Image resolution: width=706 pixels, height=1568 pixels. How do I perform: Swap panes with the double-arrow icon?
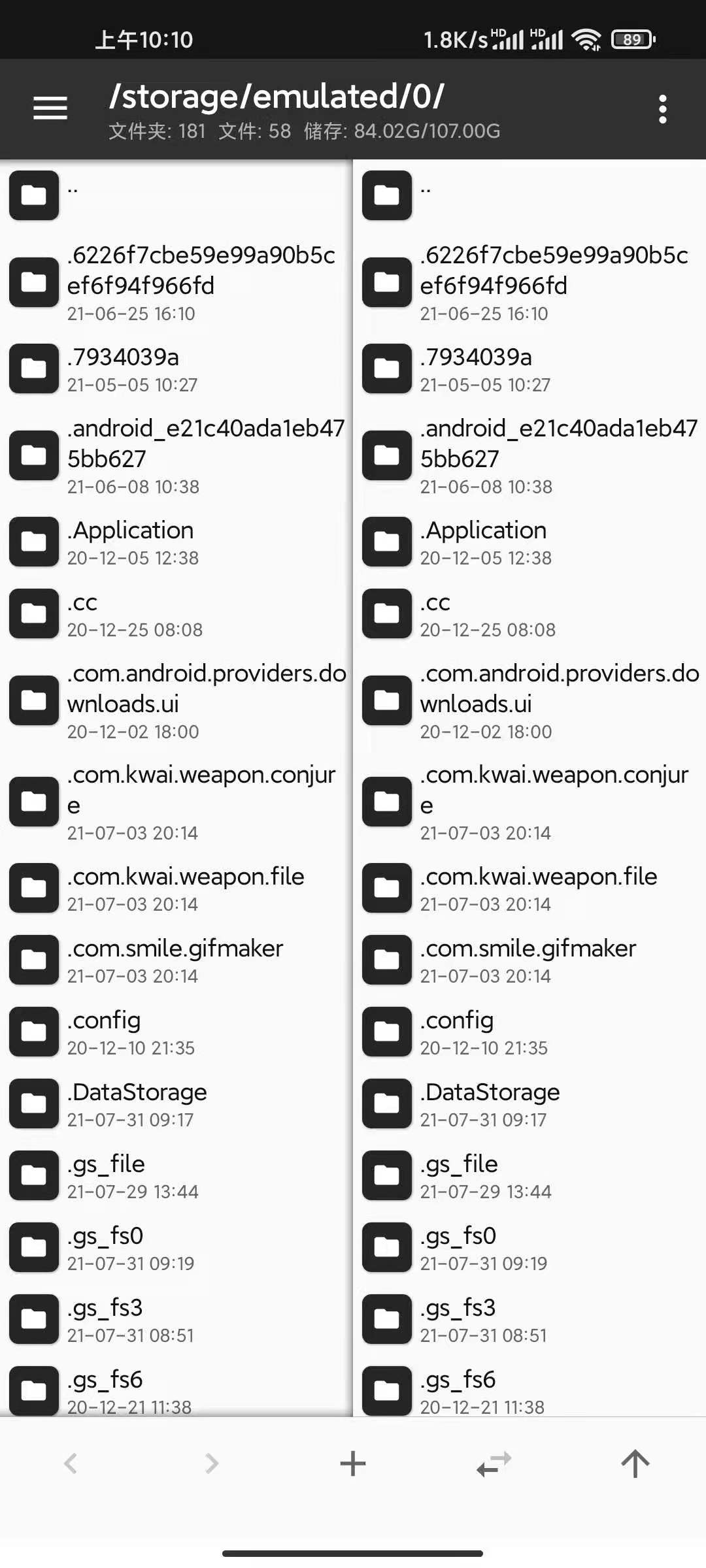coord(494,1464)
